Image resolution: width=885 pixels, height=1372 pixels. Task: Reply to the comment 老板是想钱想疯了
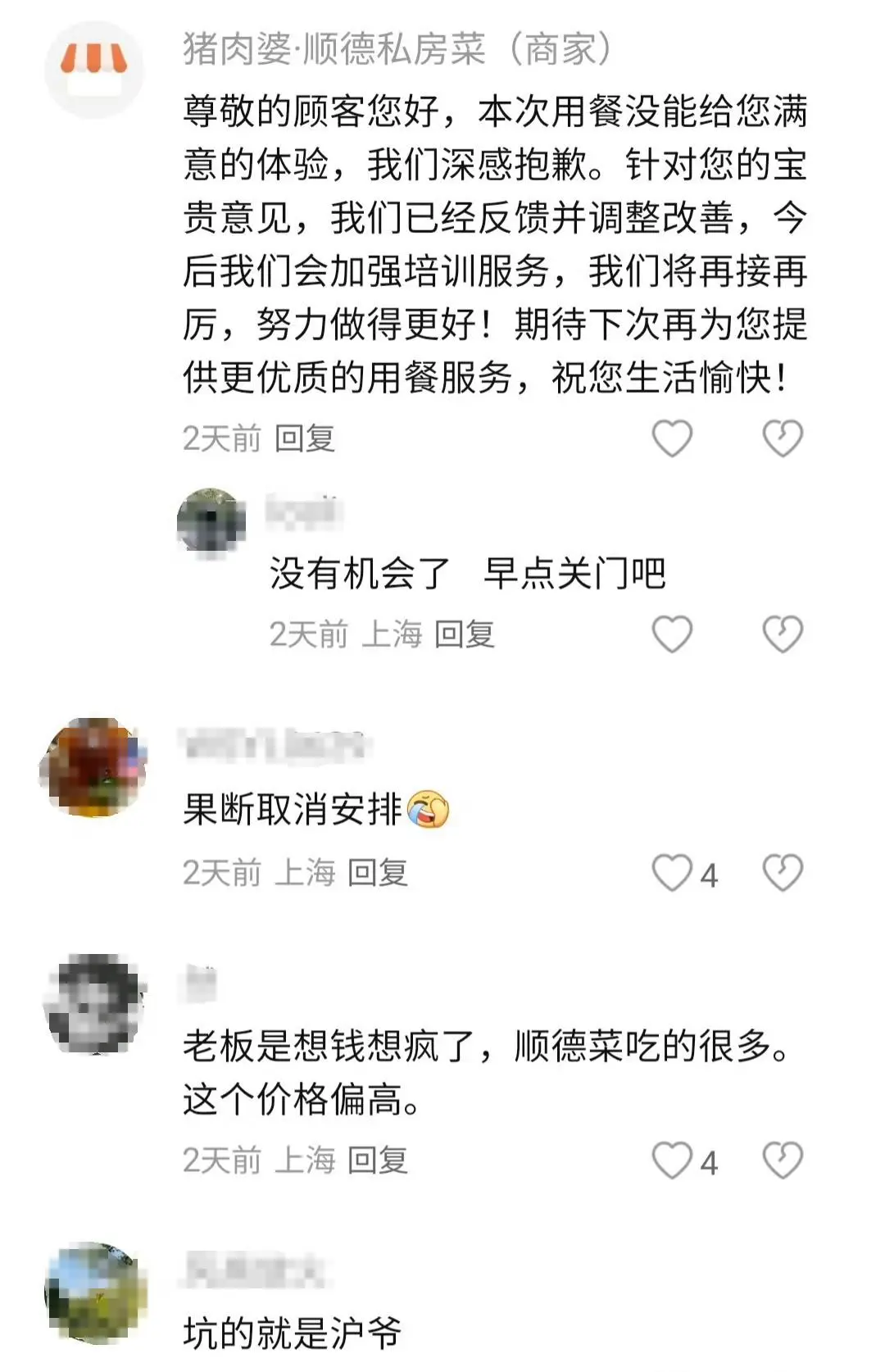coord(377,1161)
